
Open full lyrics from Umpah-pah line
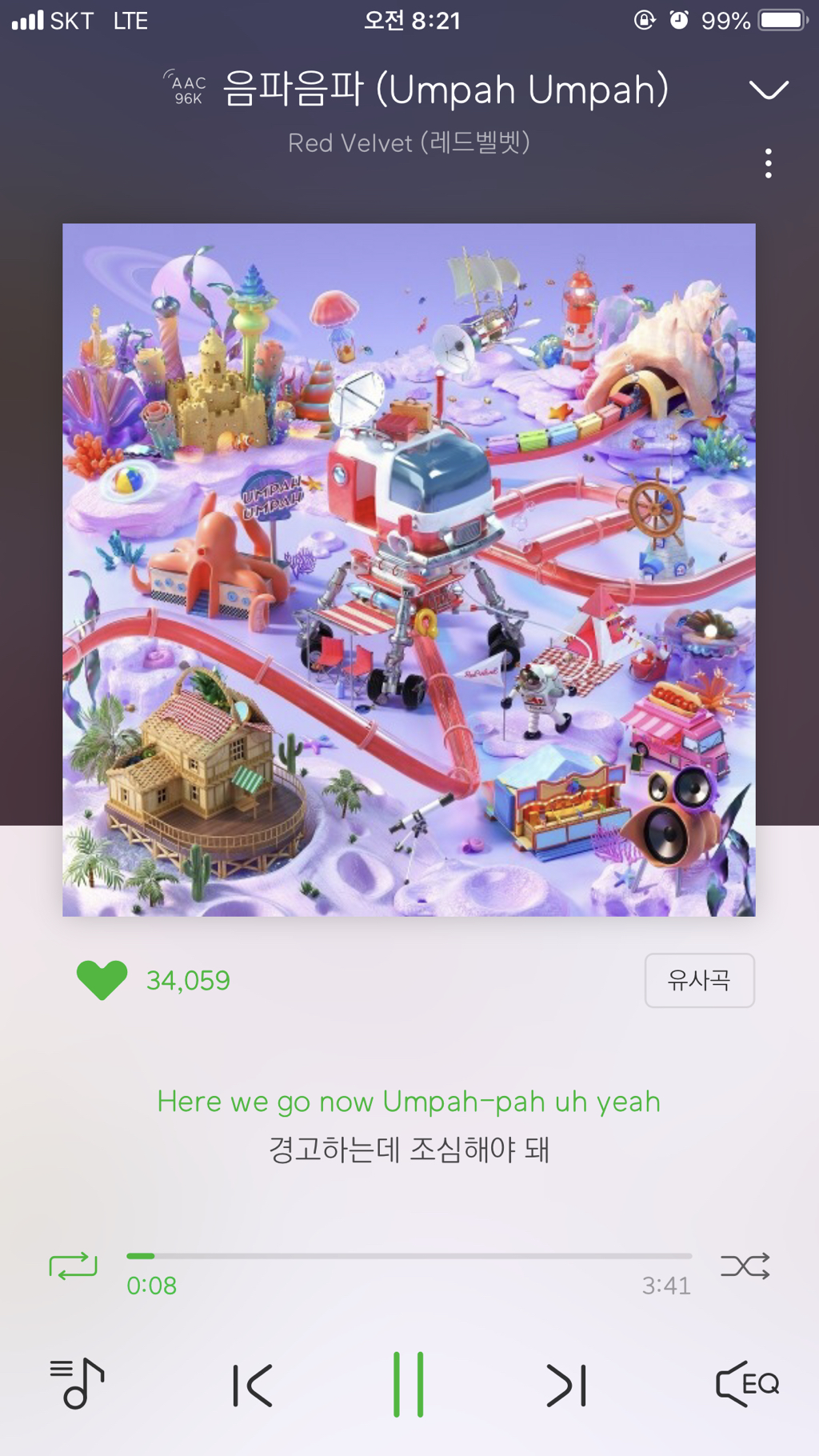[409, 1102]
